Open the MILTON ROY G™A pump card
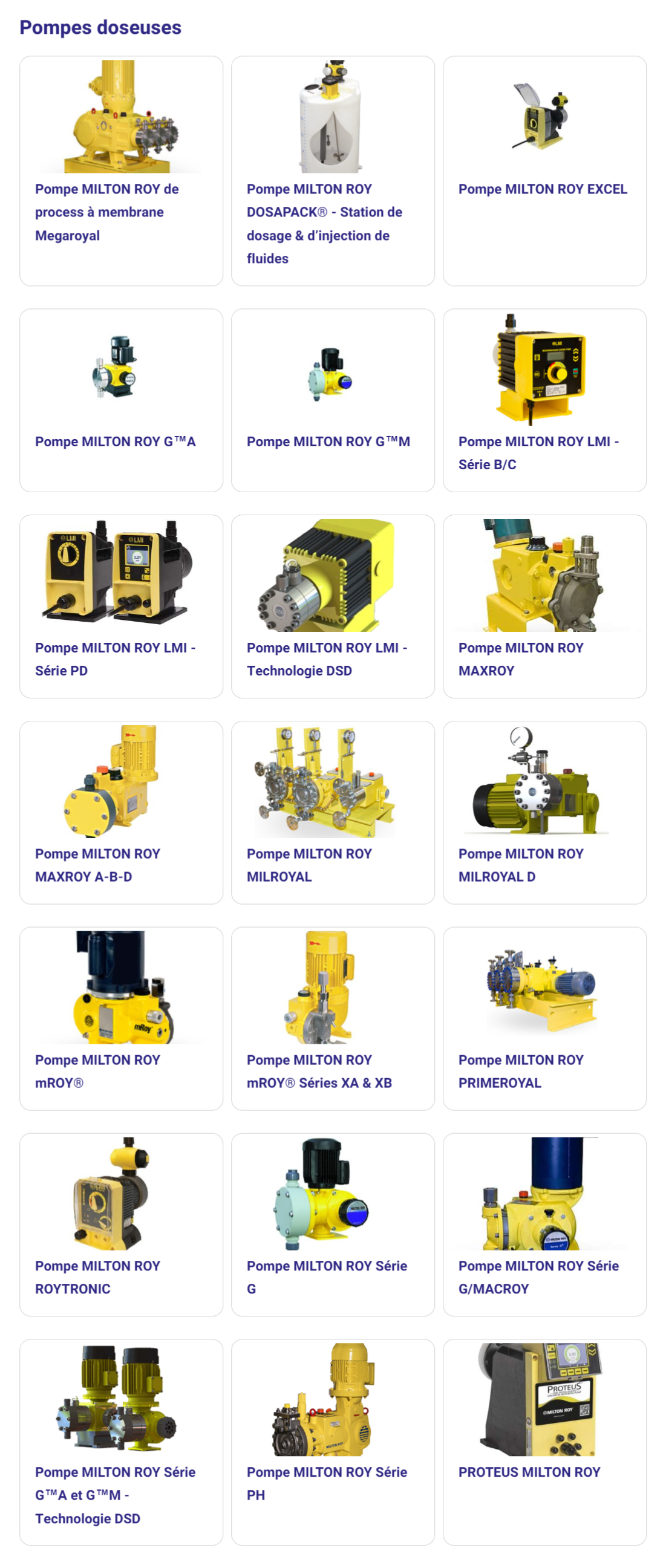This screenshot has width=663, height=1568. [115, 441]
